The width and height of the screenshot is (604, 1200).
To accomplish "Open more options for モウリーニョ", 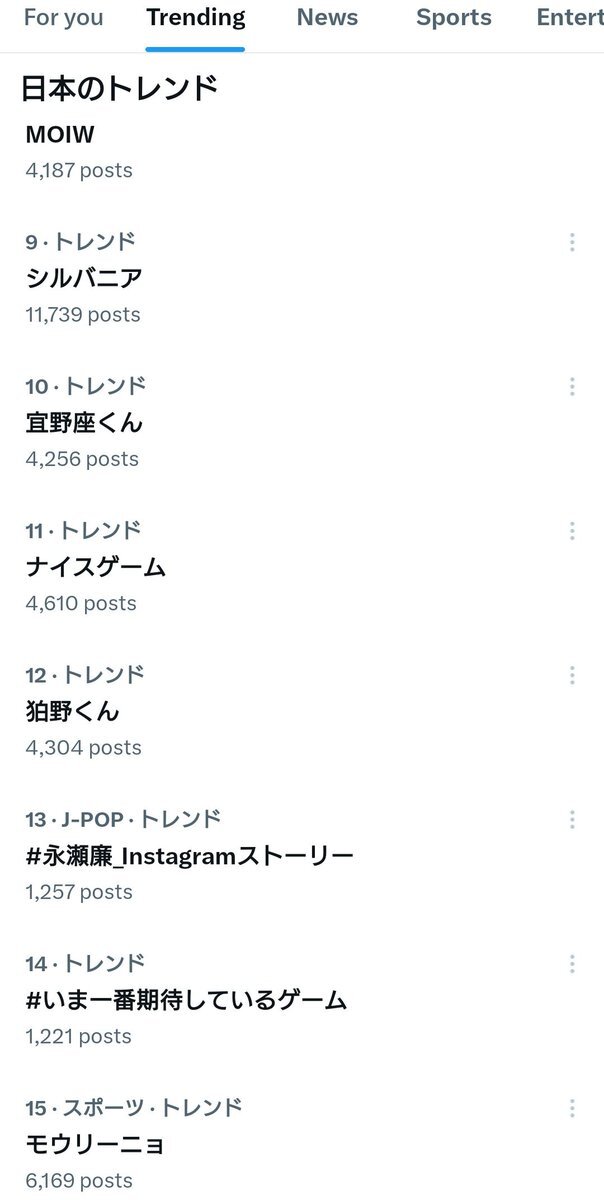I will 572,1108.
